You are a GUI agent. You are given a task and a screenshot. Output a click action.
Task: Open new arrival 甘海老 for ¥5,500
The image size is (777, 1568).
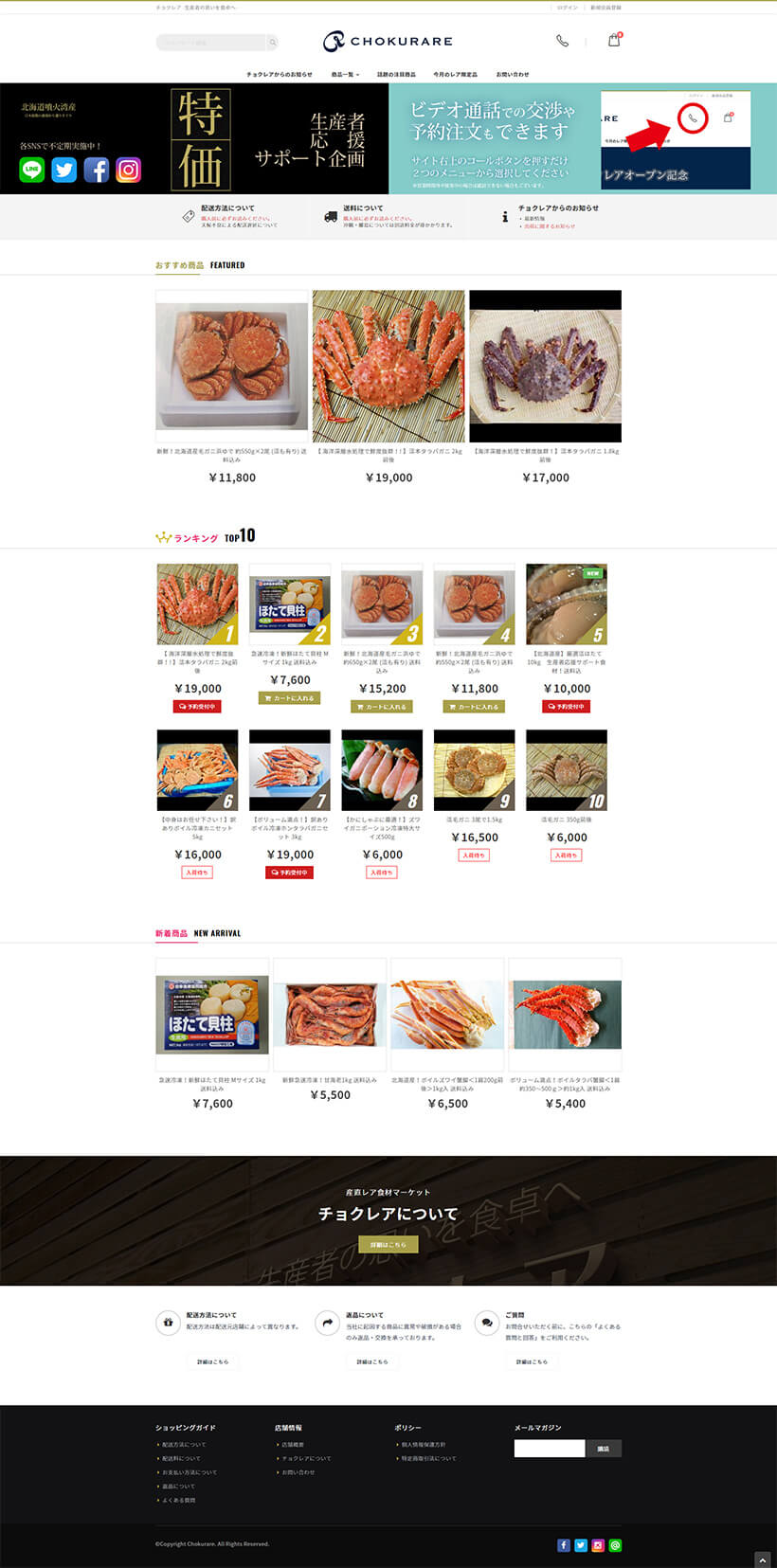[329, 1015]
